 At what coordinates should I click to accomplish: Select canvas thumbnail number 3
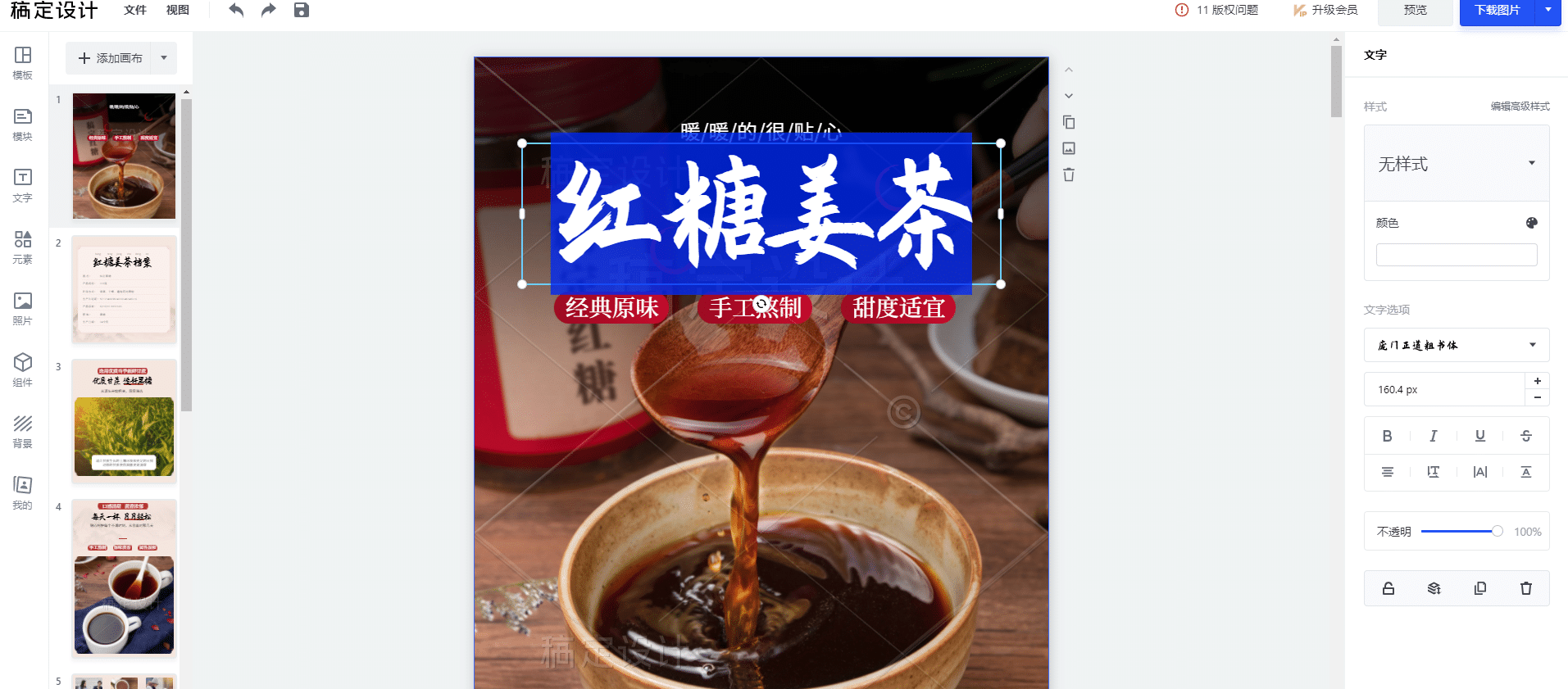[x=124, y=420]
